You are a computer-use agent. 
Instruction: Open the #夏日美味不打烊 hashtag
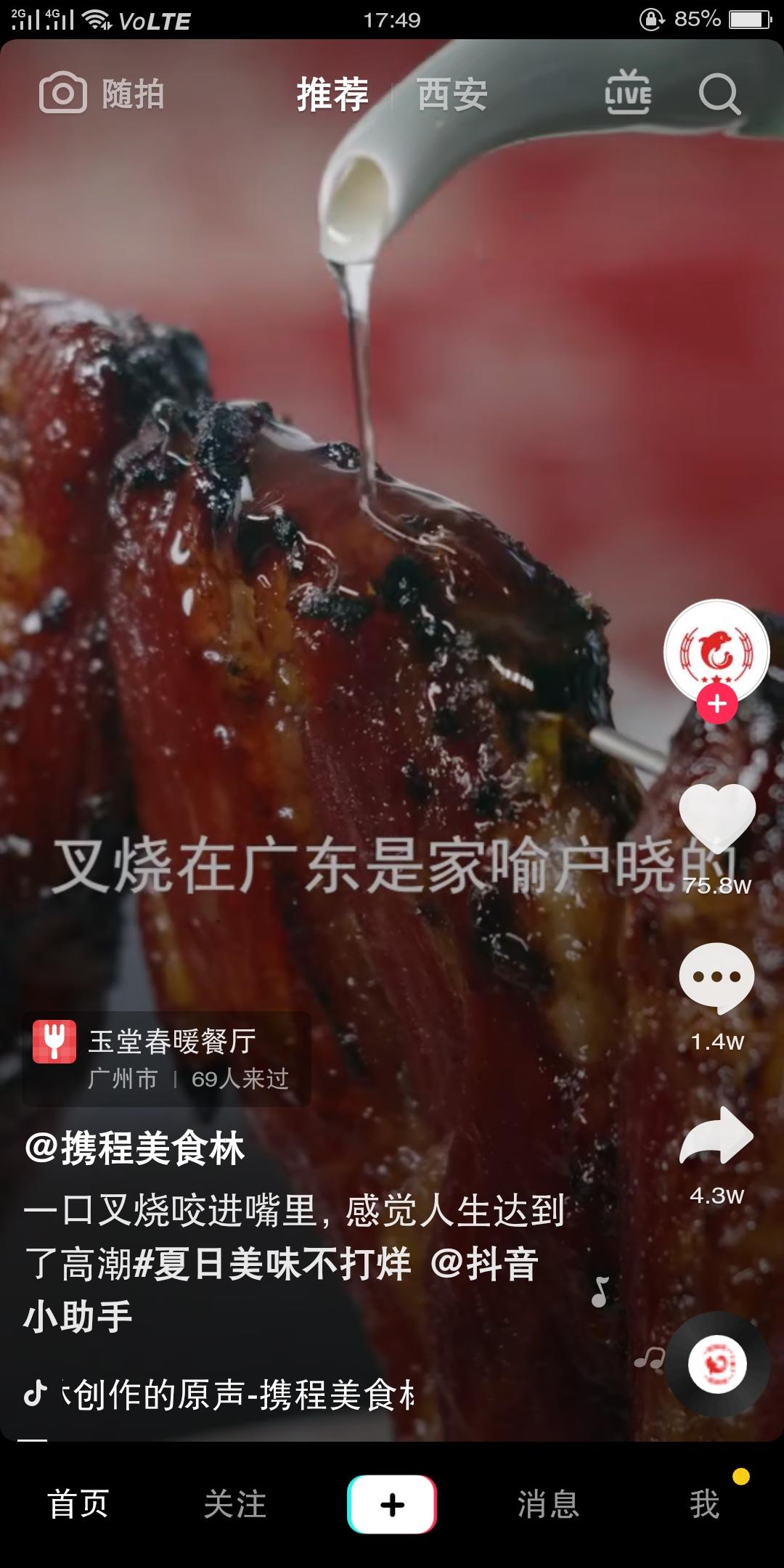pos(273,1264)
